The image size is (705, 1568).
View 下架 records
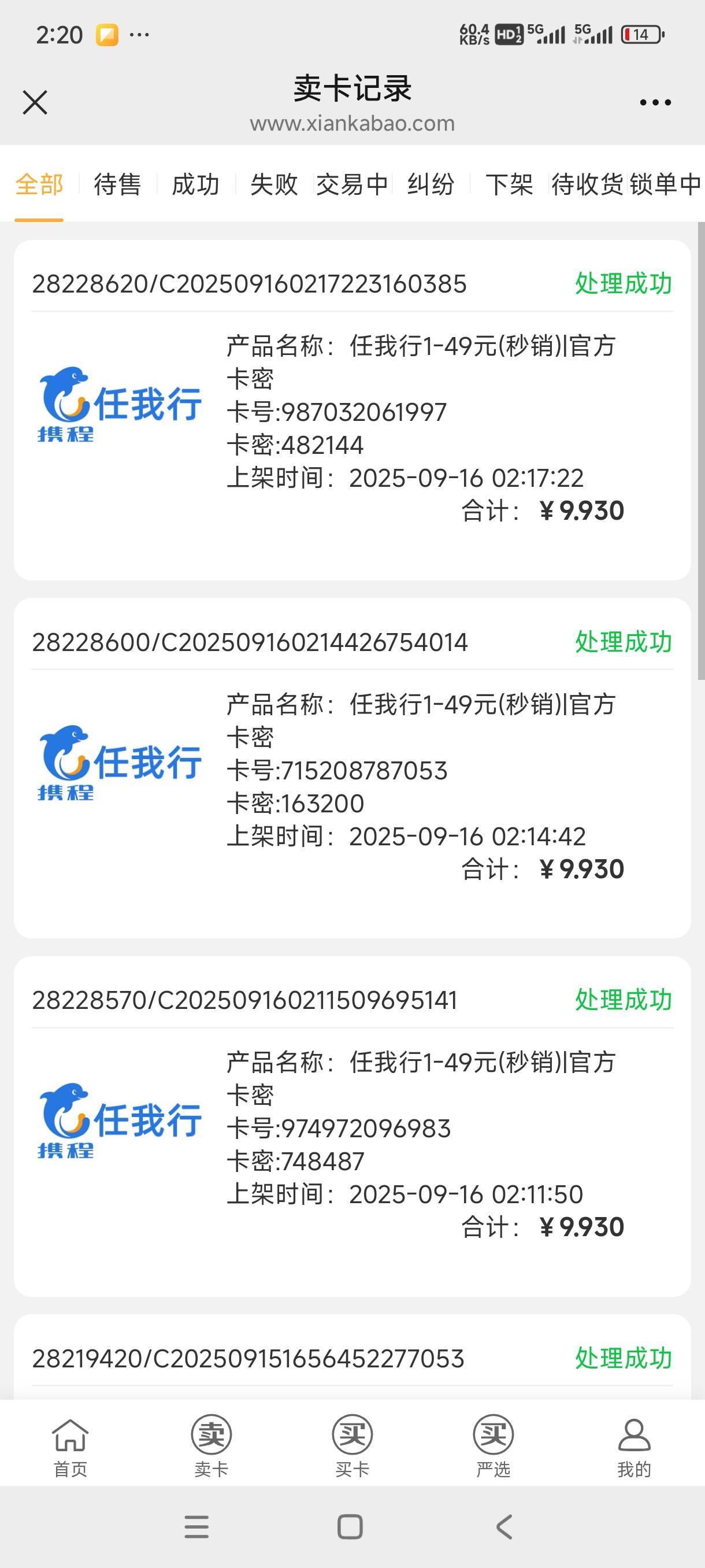tap(509, 184)
